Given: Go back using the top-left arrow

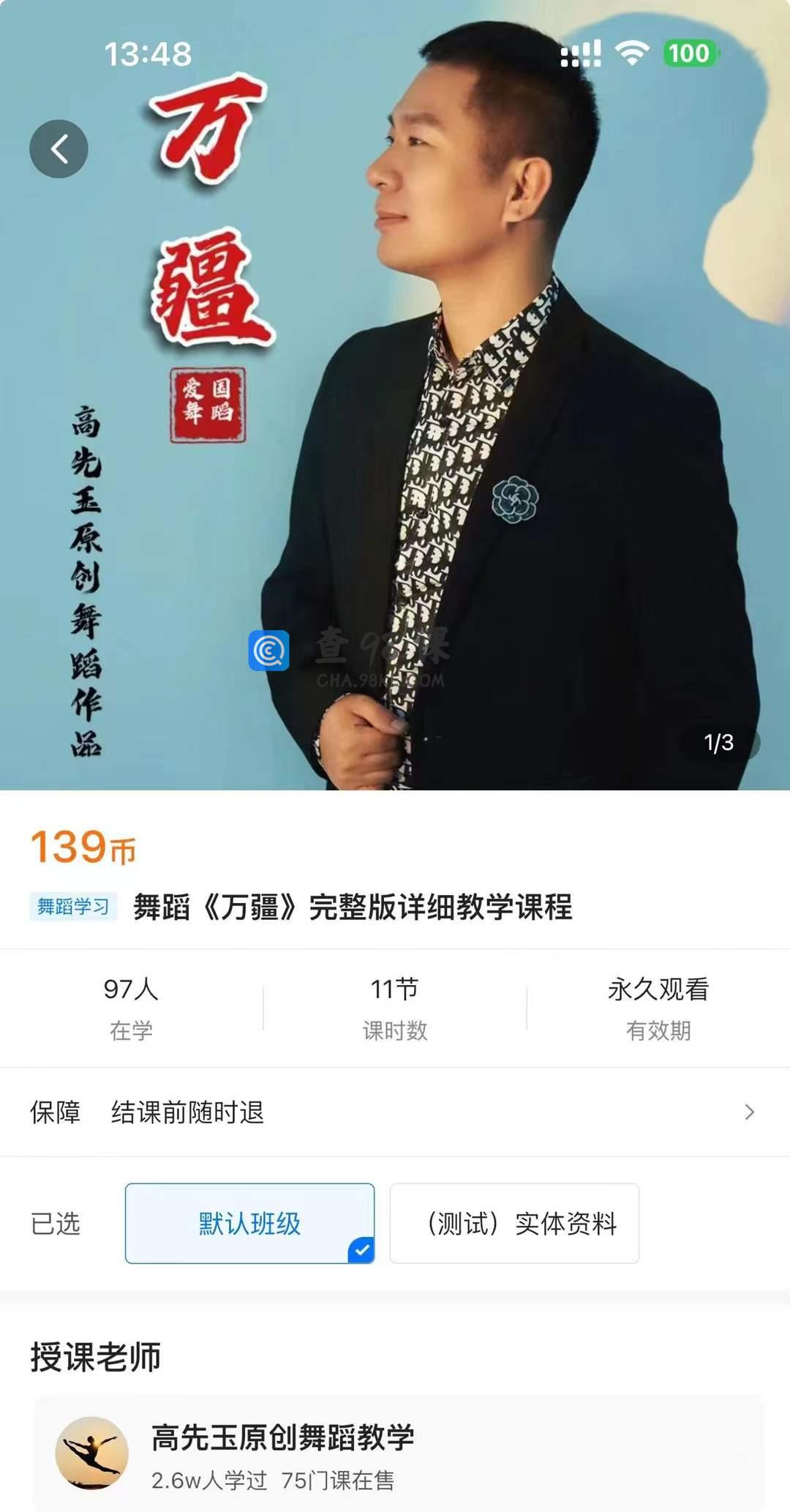Looking at the screenshot, I should [59, 149].
